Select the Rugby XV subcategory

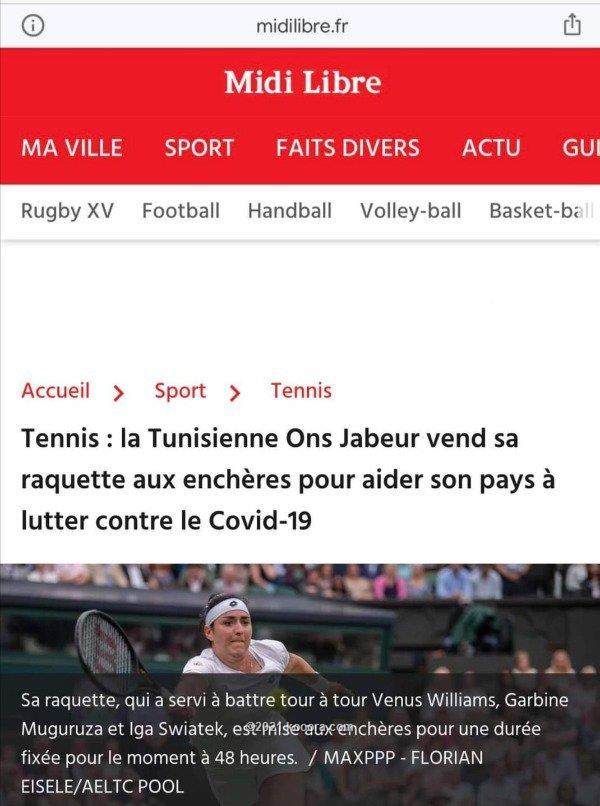(x=67, y=211)
